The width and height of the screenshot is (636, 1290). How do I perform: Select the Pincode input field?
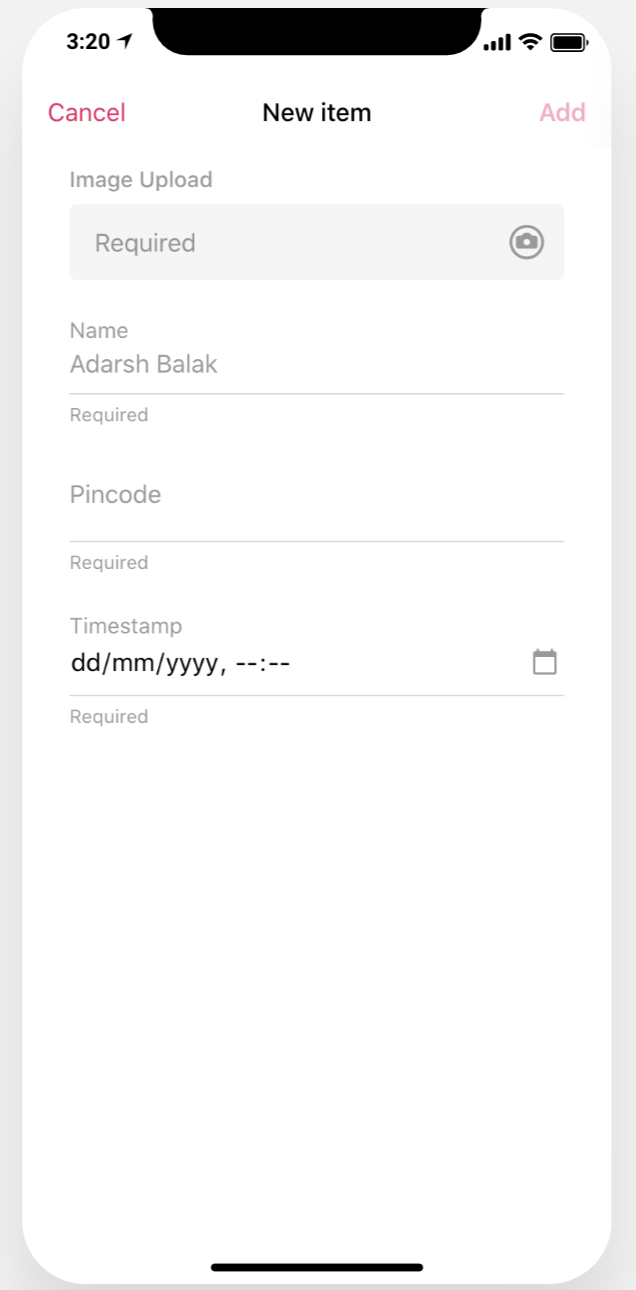pos(300,496)
